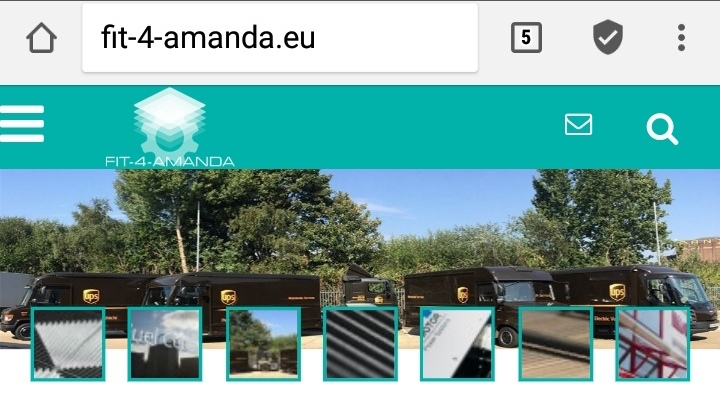The height and width of the screenshot is (408, 720).
Task: Select the second slider thumbnail with lettering
Action: 165,344
